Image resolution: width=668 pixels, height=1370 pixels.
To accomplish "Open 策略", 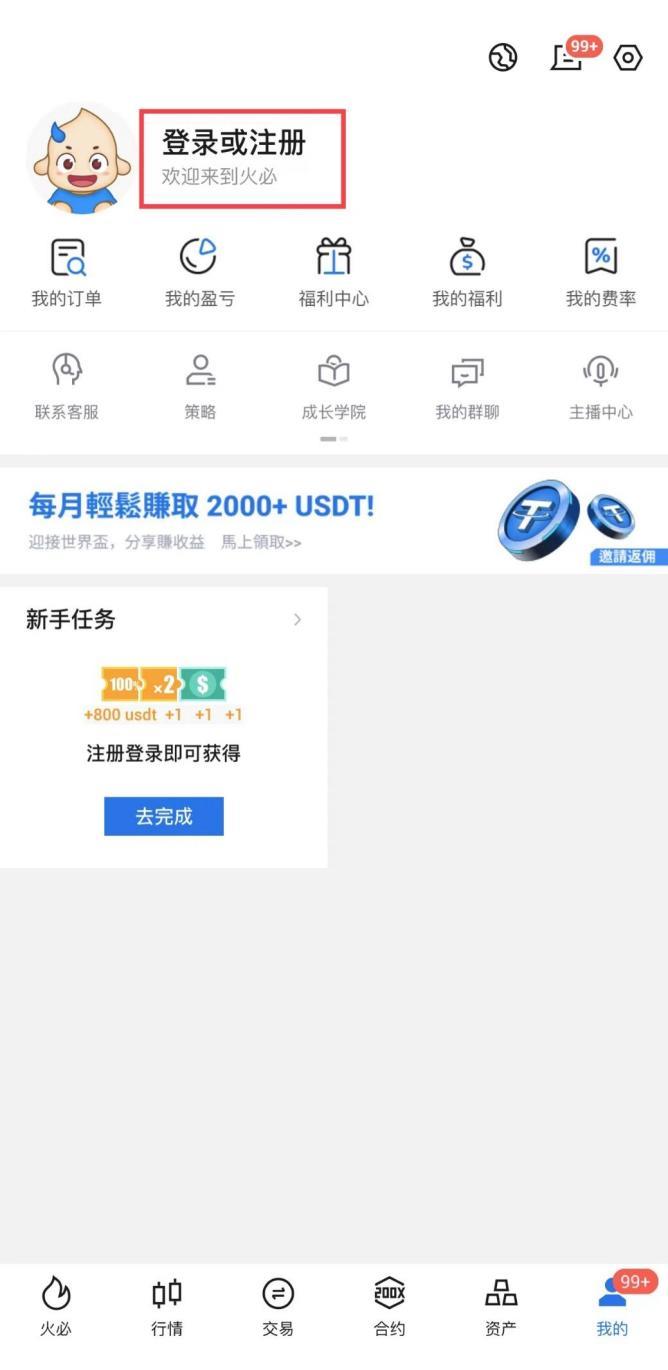I will (200, 387).
